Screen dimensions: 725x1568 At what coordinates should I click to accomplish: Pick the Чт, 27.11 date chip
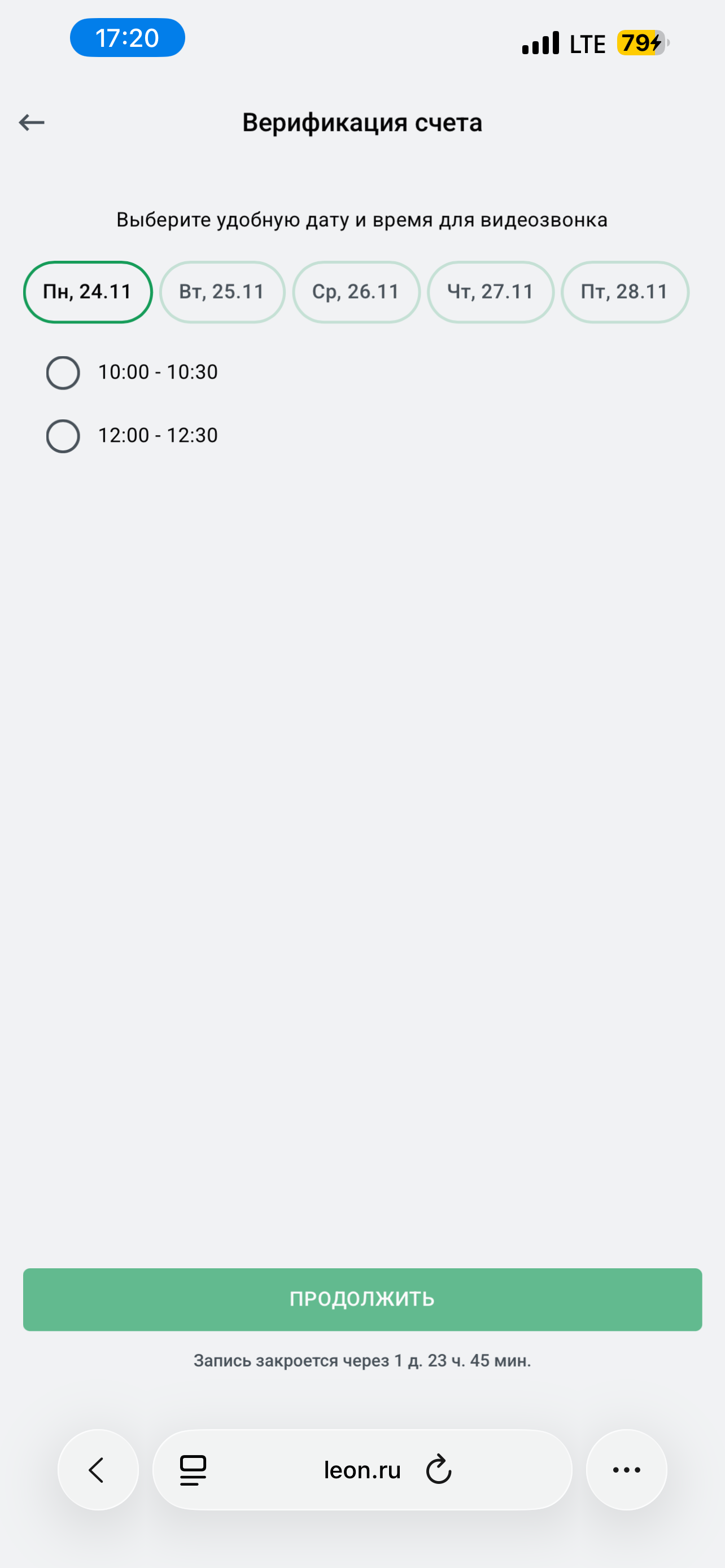(491, 292)
